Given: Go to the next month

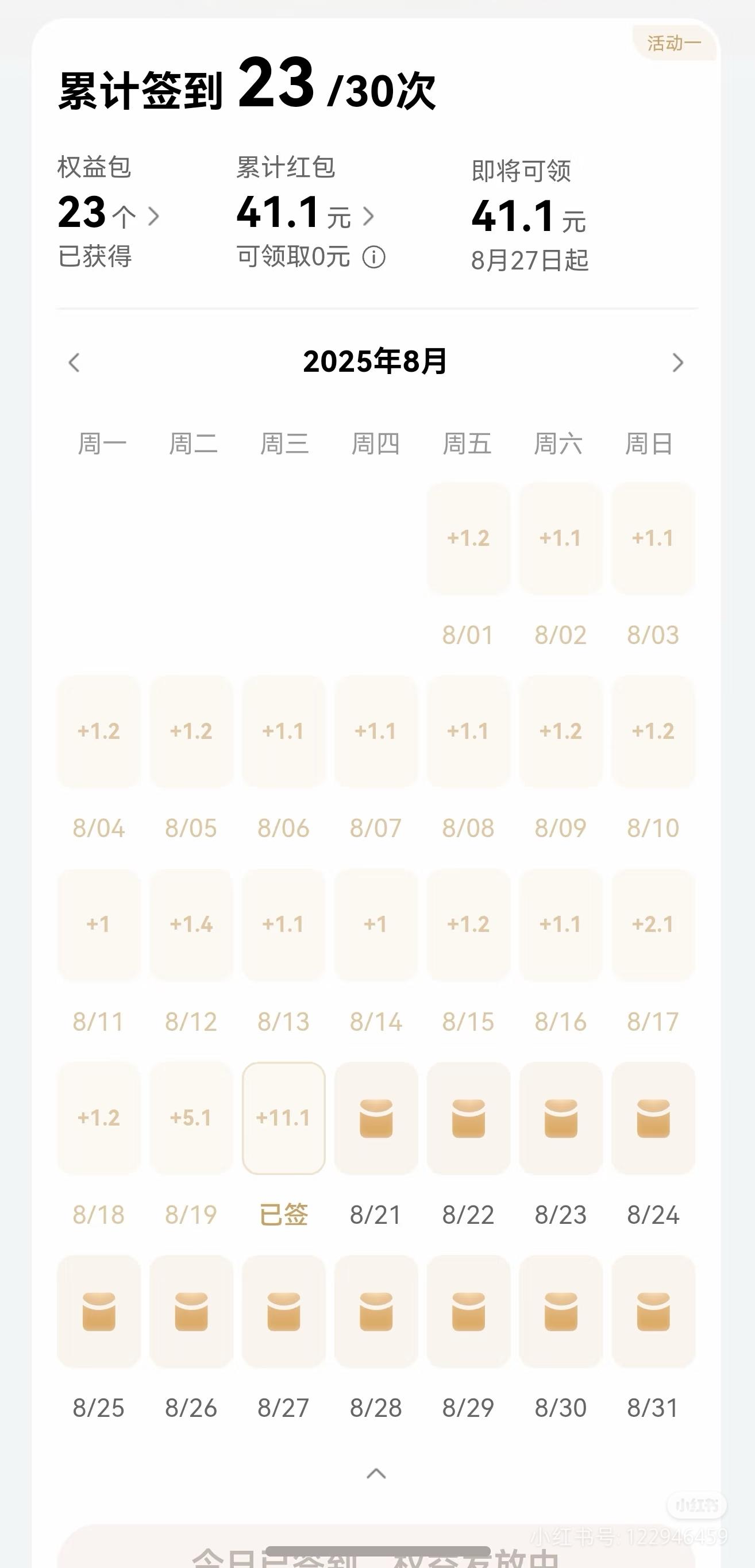Looking at the screenshot, I should [x=677, y=363].
